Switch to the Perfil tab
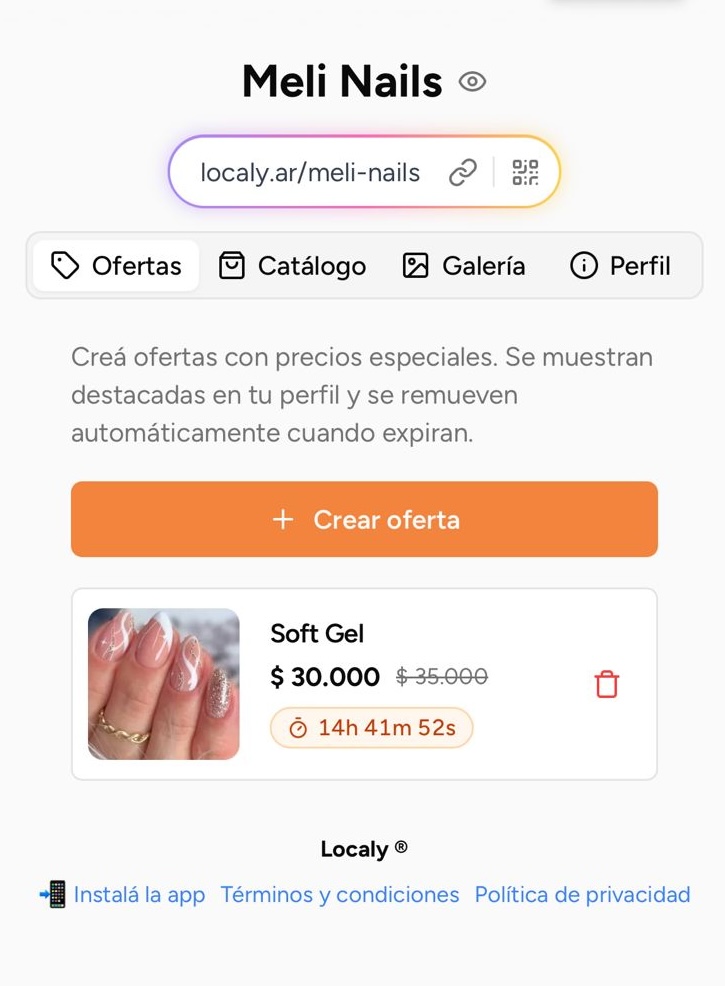Viewport: 725px width, 986px height. coord(618,266)
